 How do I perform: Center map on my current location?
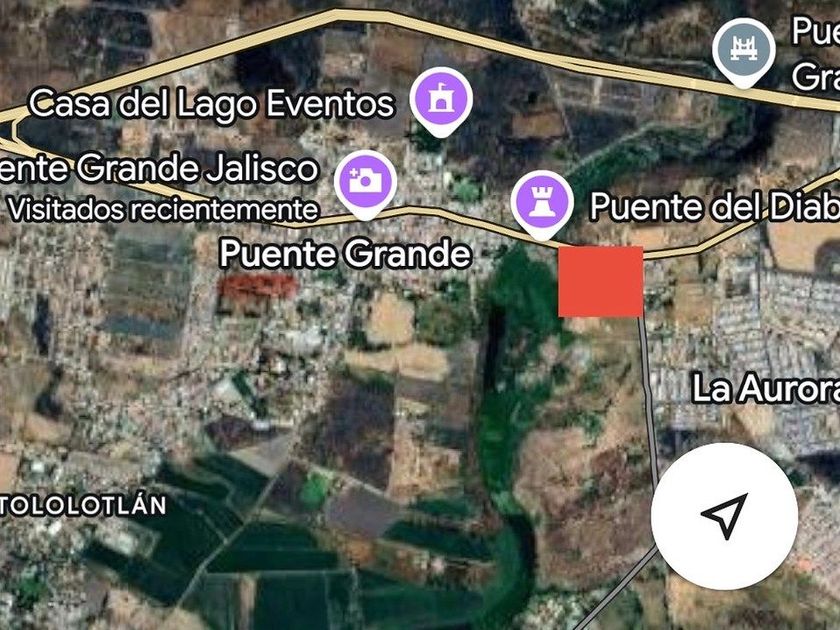(x=724, y=516)
